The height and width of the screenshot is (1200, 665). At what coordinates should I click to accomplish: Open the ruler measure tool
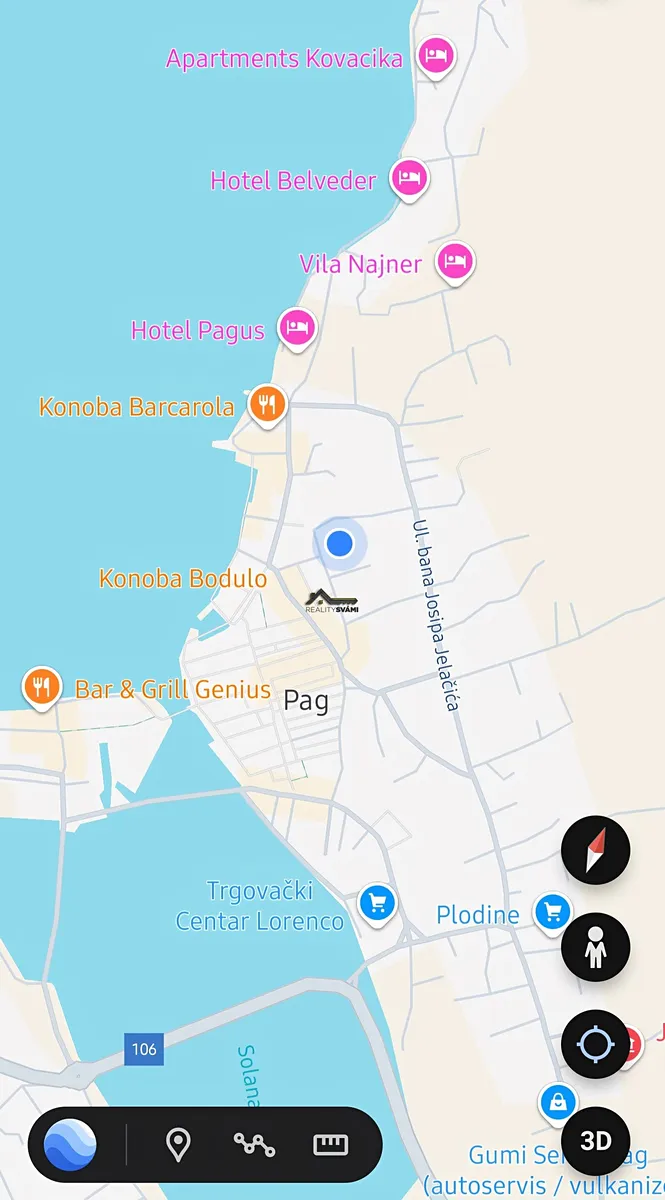click(331, 1144)
